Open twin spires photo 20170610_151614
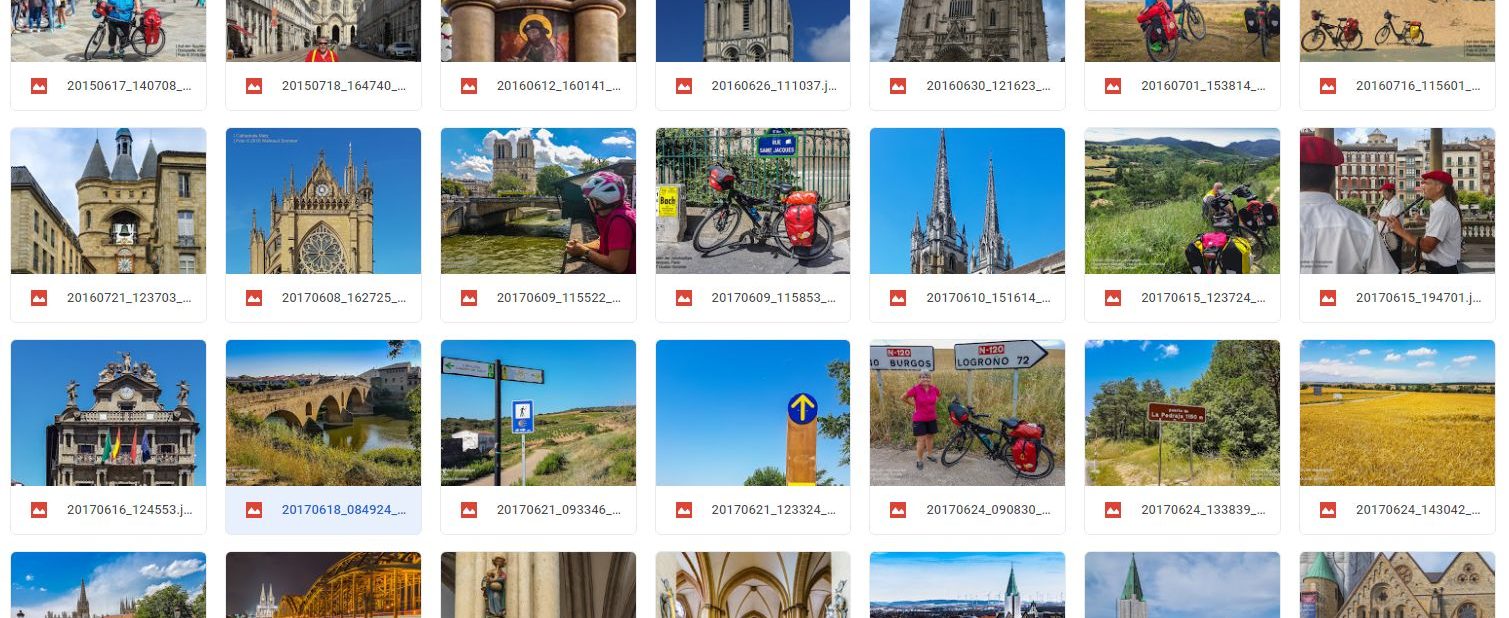The height and width of the screenshot is (618, 1509). click(967, 201)
